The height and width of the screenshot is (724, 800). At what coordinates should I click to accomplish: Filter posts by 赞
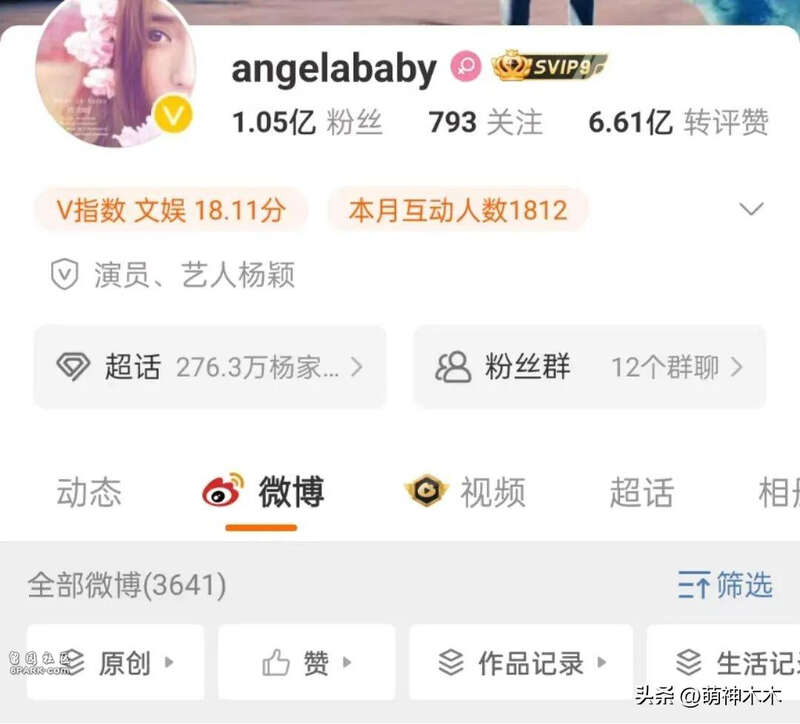click(306, 662)
